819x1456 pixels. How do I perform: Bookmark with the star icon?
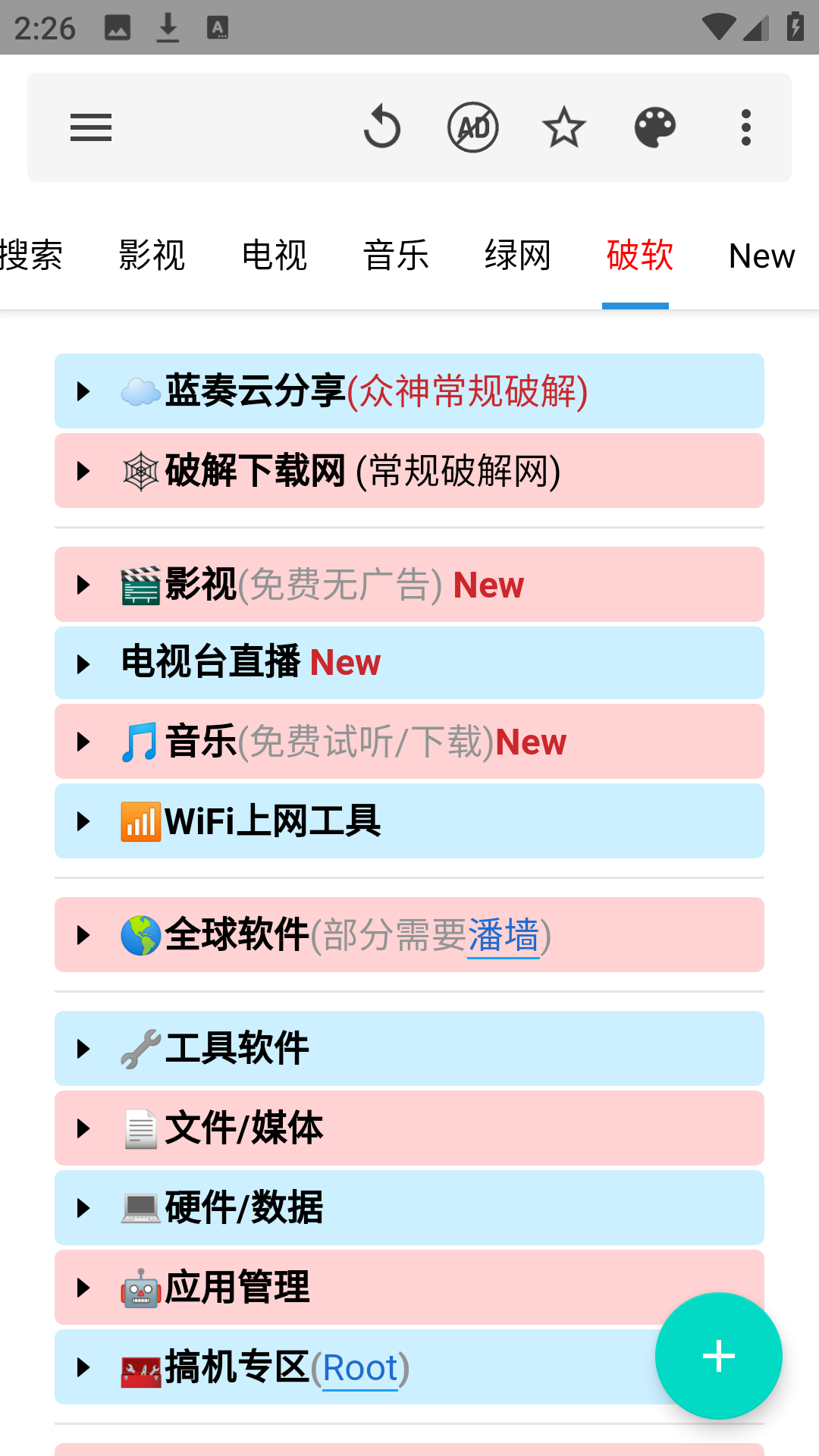[x=563, y=127]
